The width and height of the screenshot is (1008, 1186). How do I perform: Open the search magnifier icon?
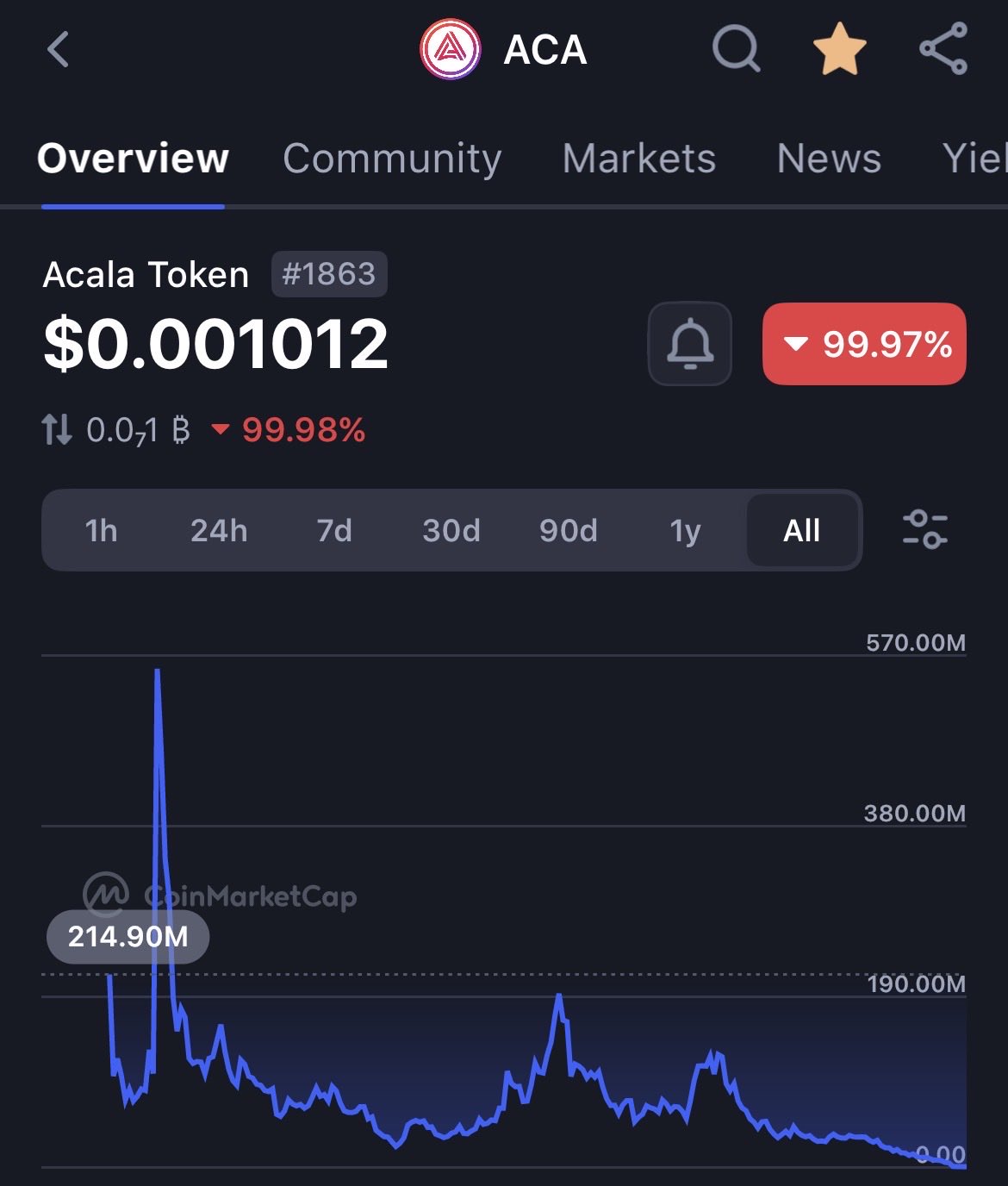click(737, 49)
